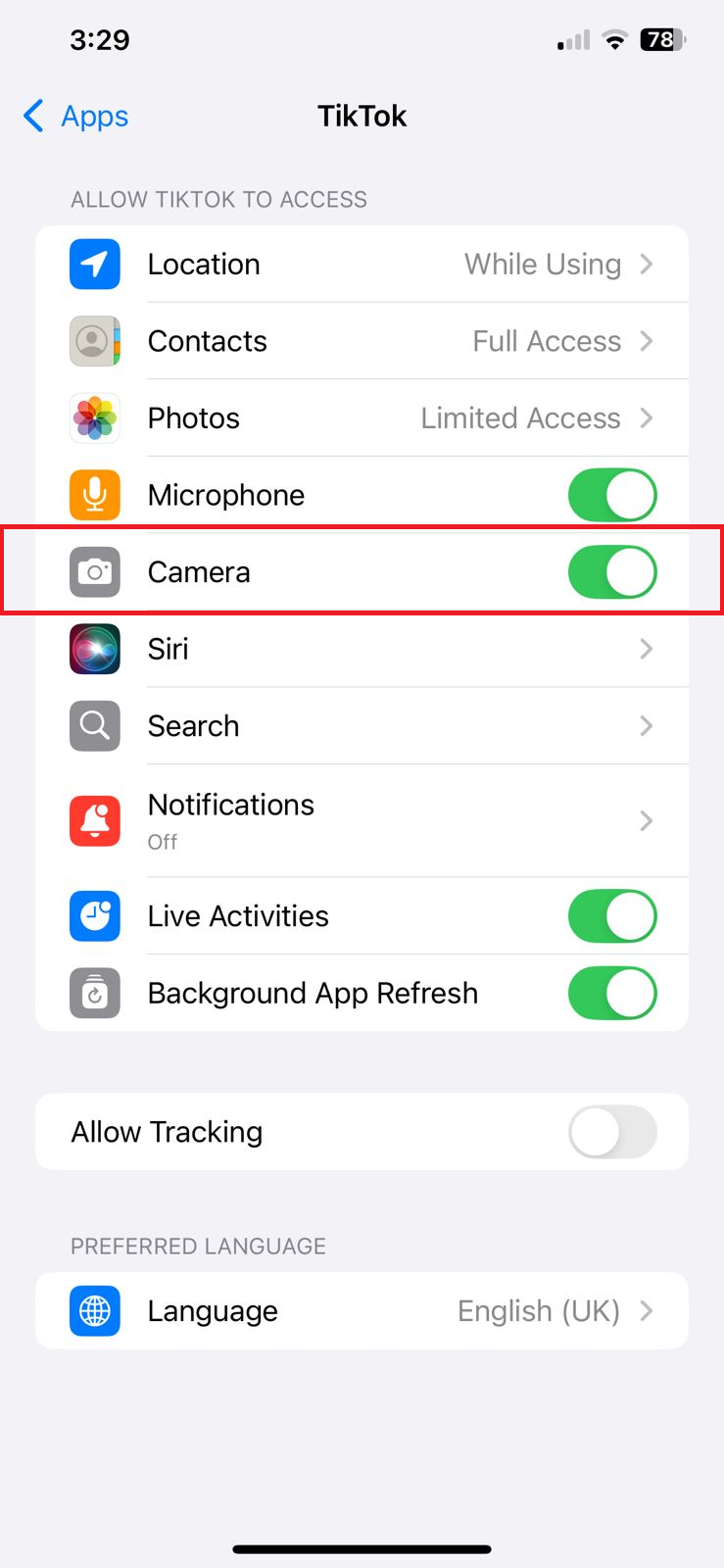Disable Background App Refresh
724x1568 pixels.
coord(611,994)
